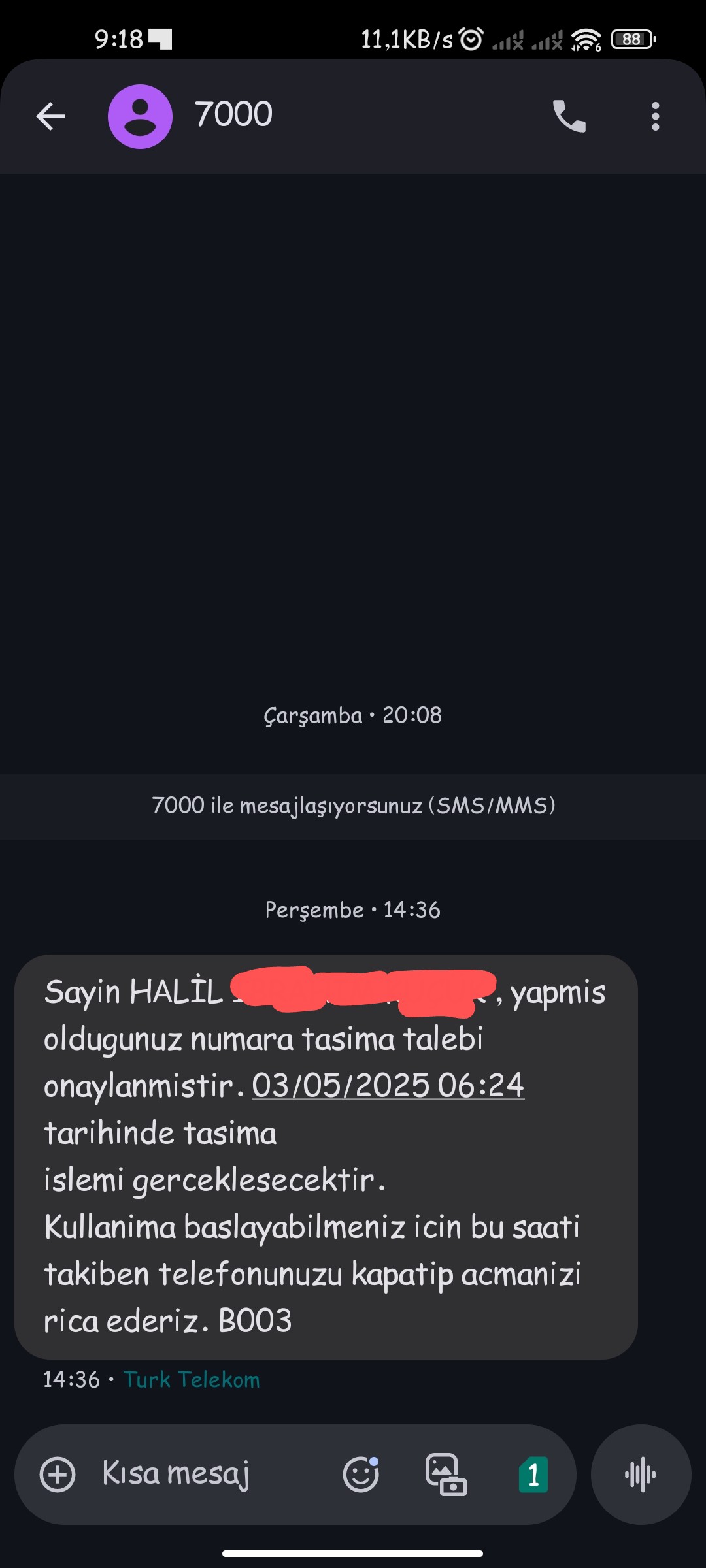Open the contact avatar for 7000
The image size is (706, 1568).
pos(140,116)
